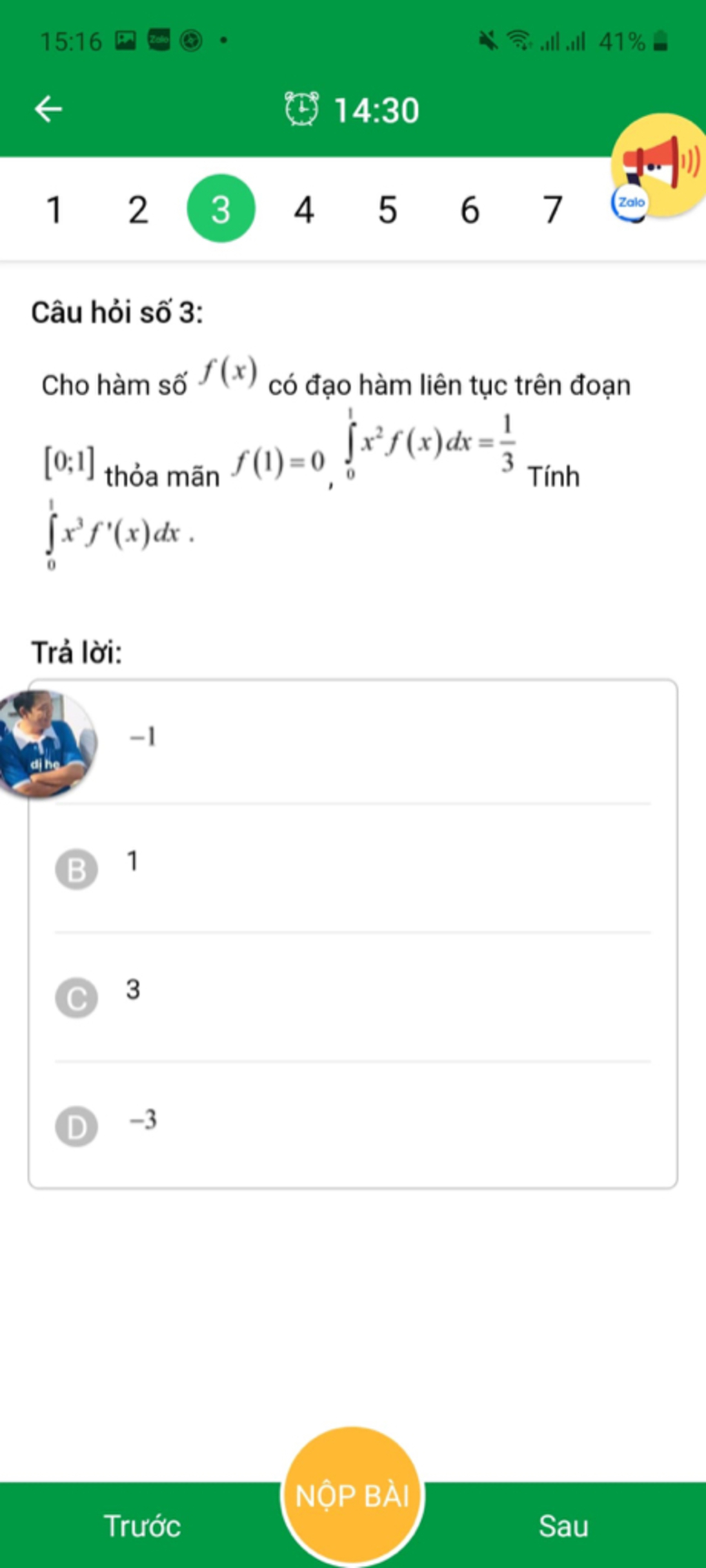Jump to question number 2
Image resolution: width=706 pixels, height=1568 pixels.
click(x=138, y=210)
